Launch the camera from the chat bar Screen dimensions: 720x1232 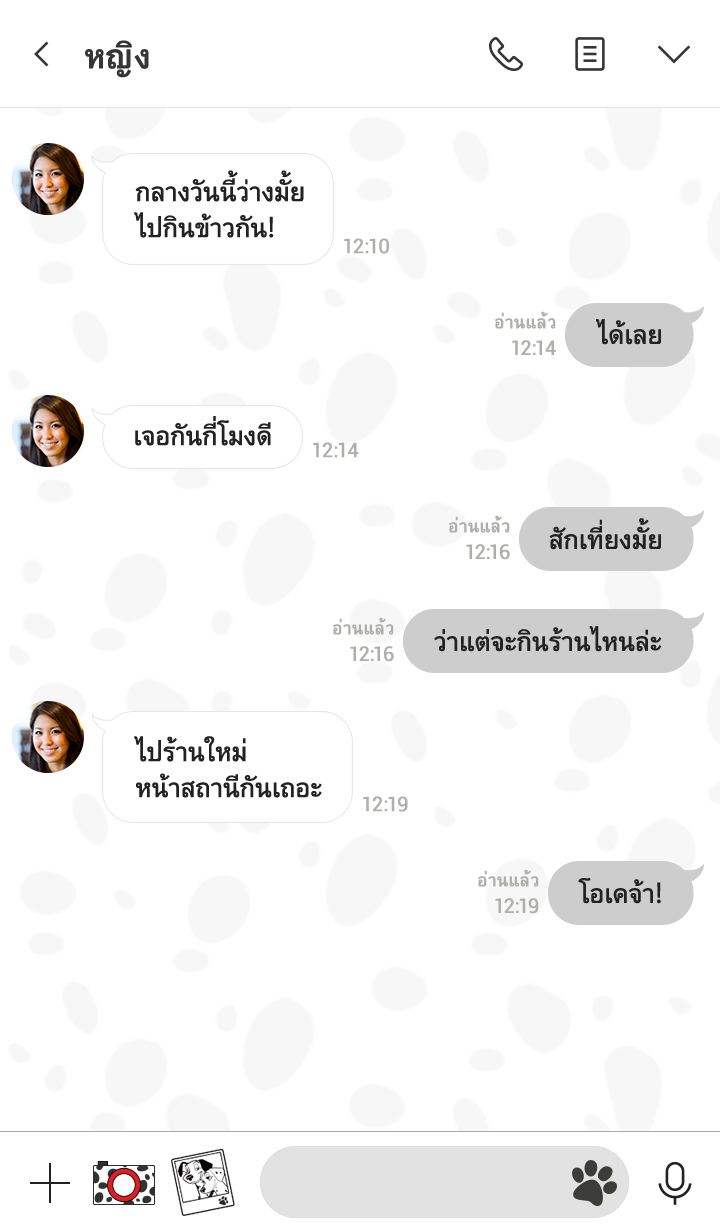(x=124, y=1184)
